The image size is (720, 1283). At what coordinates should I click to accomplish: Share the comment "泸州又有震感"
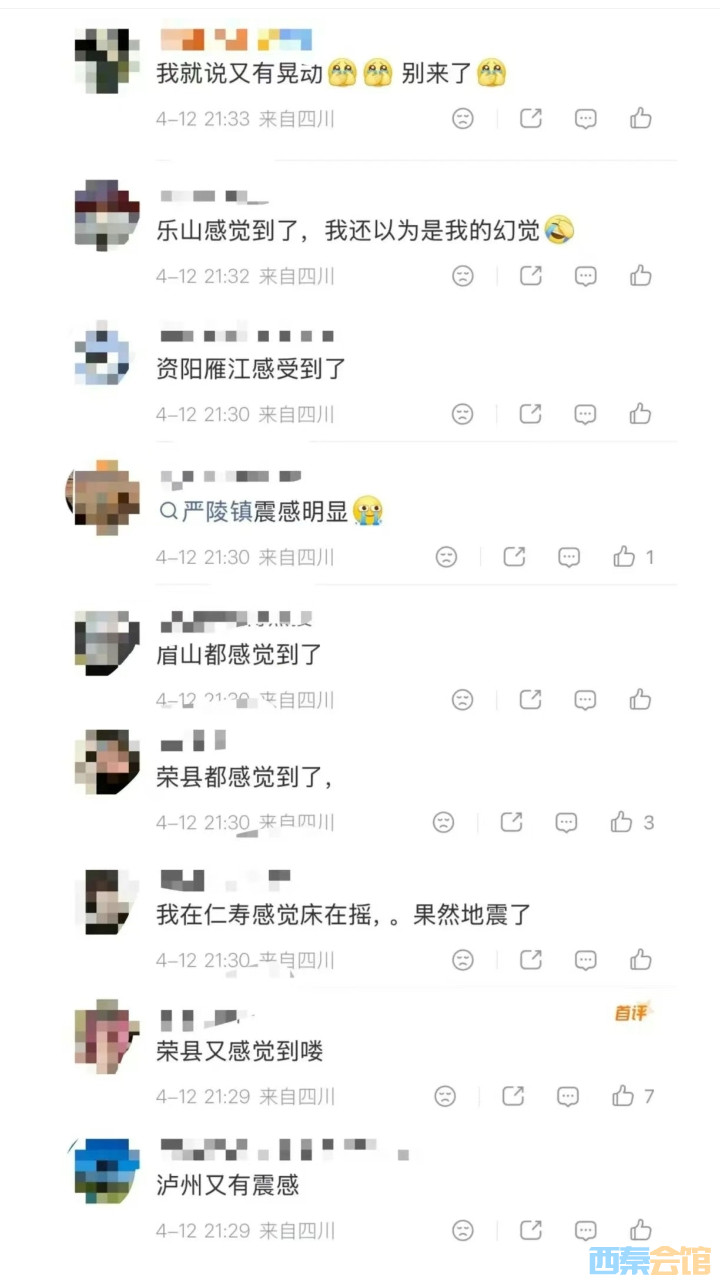click(531, 1230)
